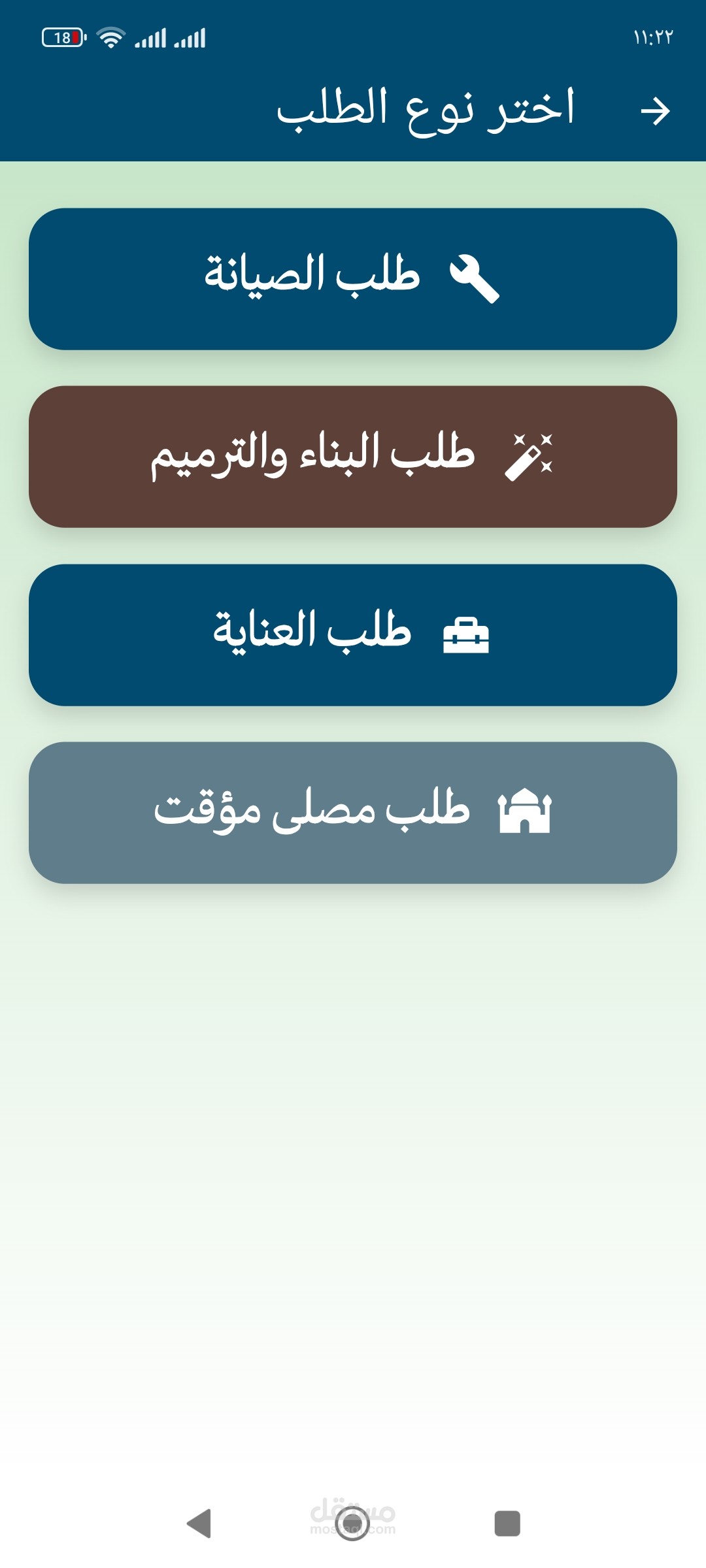
Task: Go back using the app bar arrow
Action: point(655,111)
